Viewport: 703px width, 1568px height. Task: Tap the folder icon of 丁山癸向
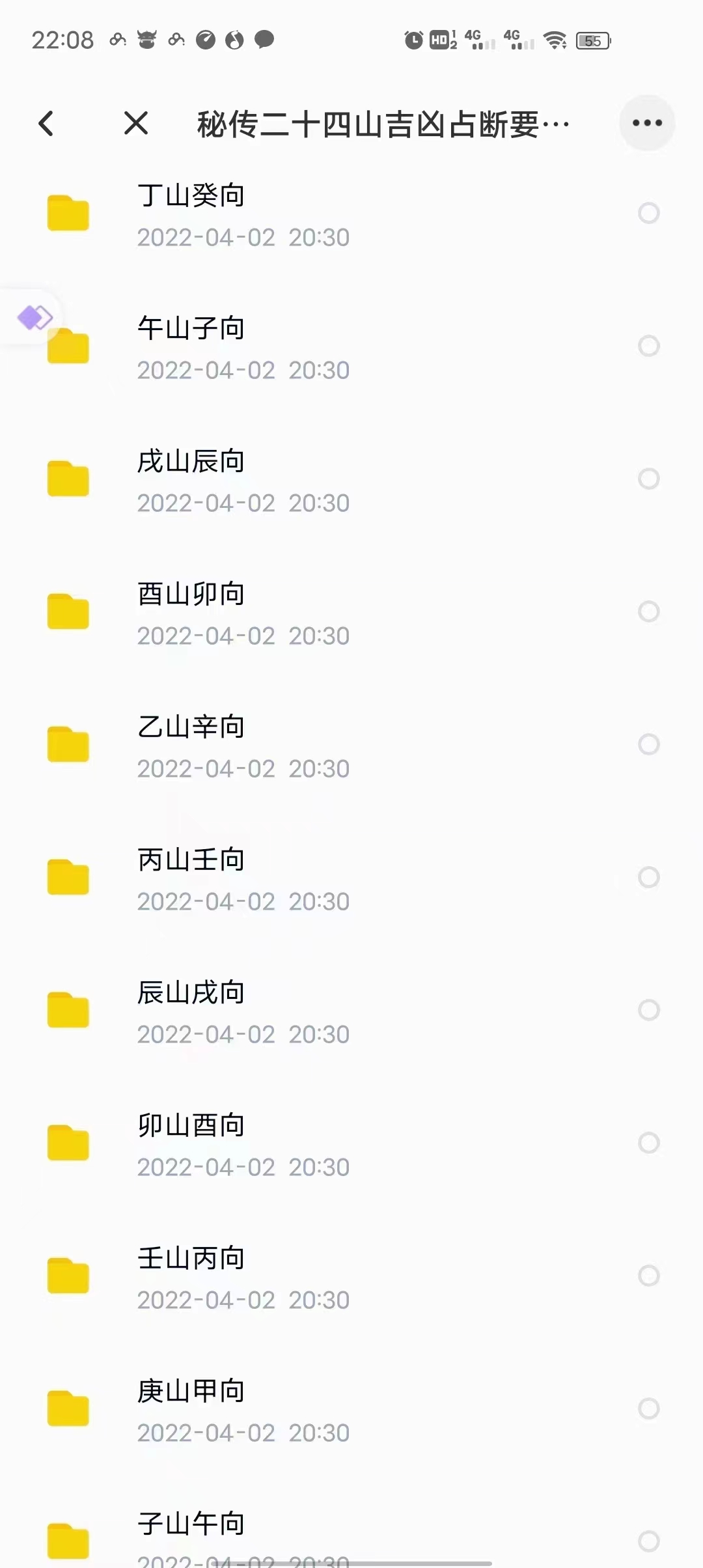68,213
